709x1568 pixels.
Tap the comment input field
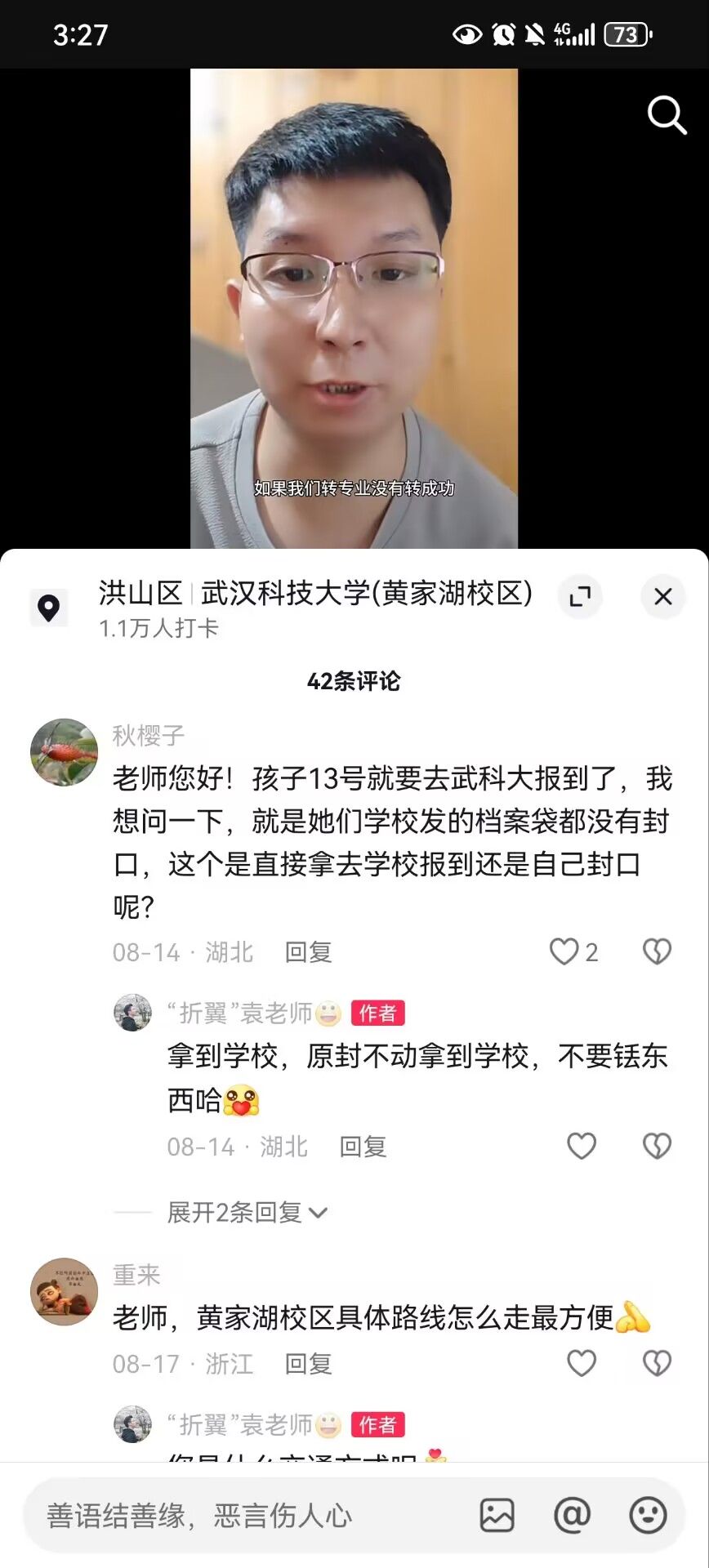point(245,1516)
